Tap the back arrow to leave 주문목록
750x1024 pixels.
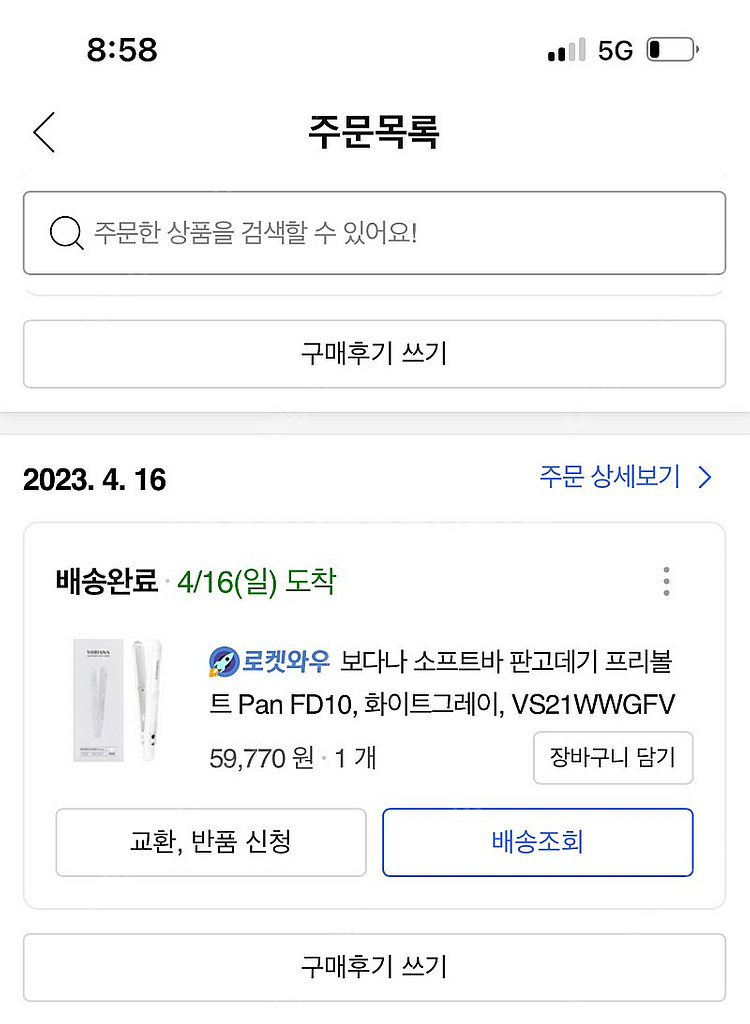coord(42,131)
